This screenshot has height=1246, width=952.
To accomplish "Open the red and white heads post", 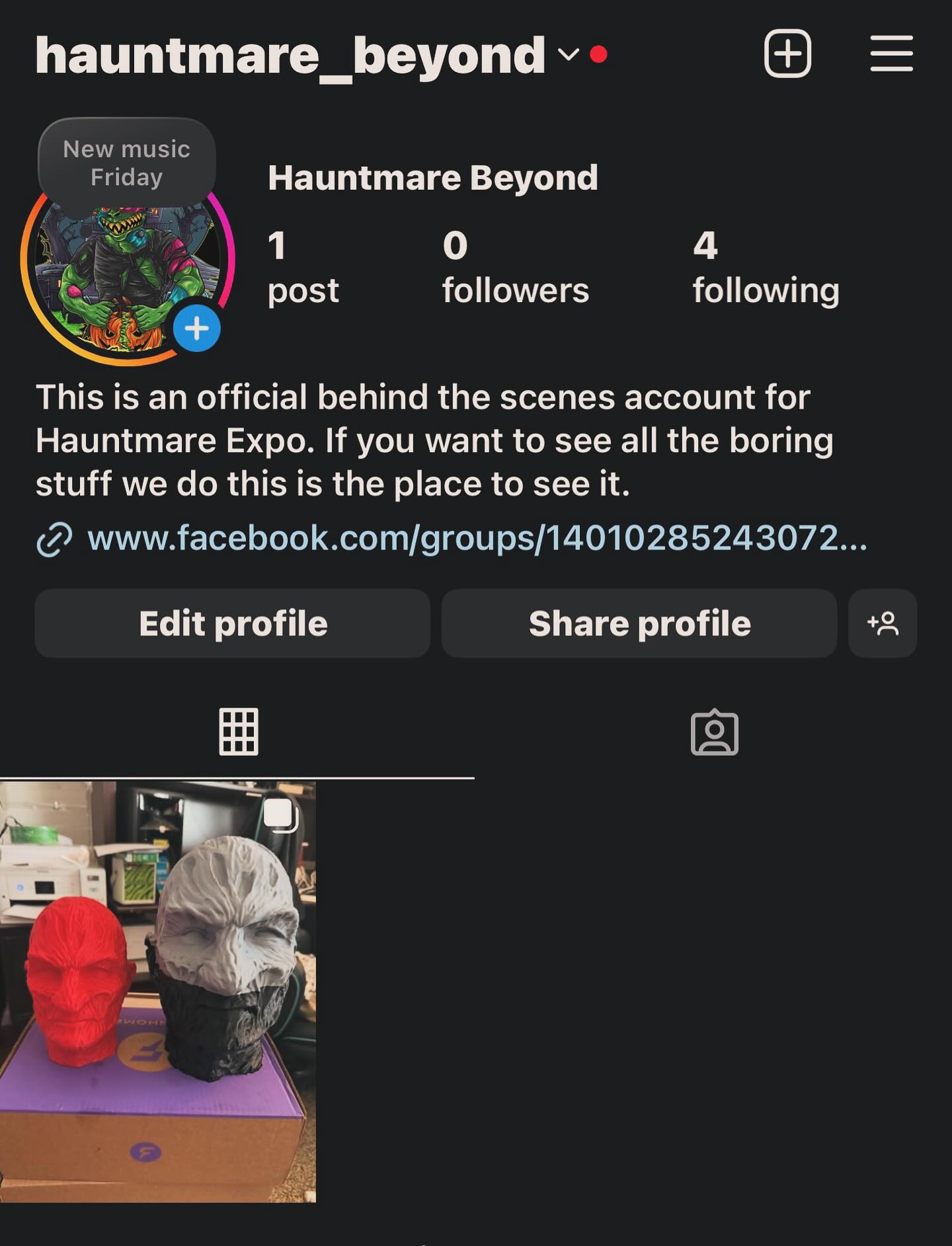I will [x=159, y=992].
